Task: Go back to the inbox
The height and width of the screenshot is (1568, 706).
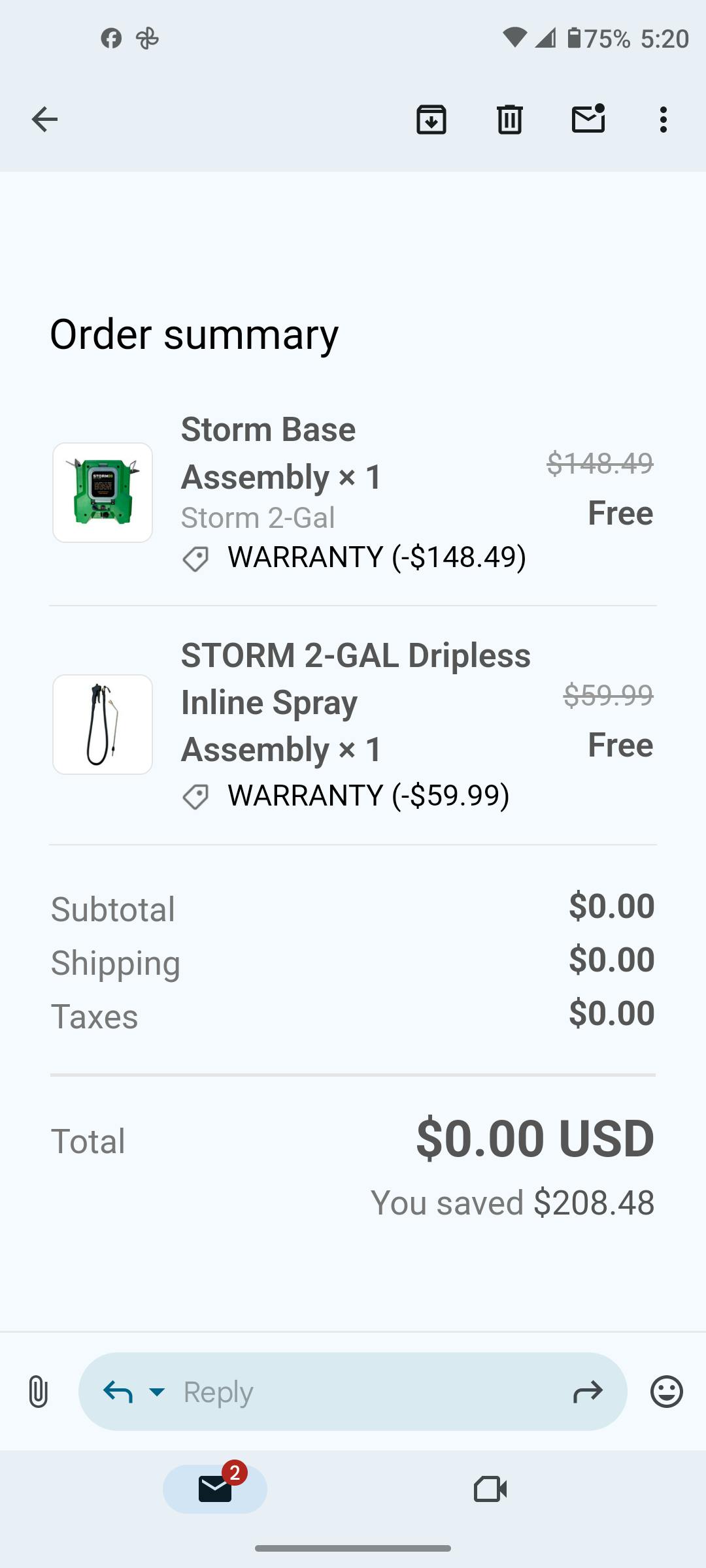Action: (44, 120)
